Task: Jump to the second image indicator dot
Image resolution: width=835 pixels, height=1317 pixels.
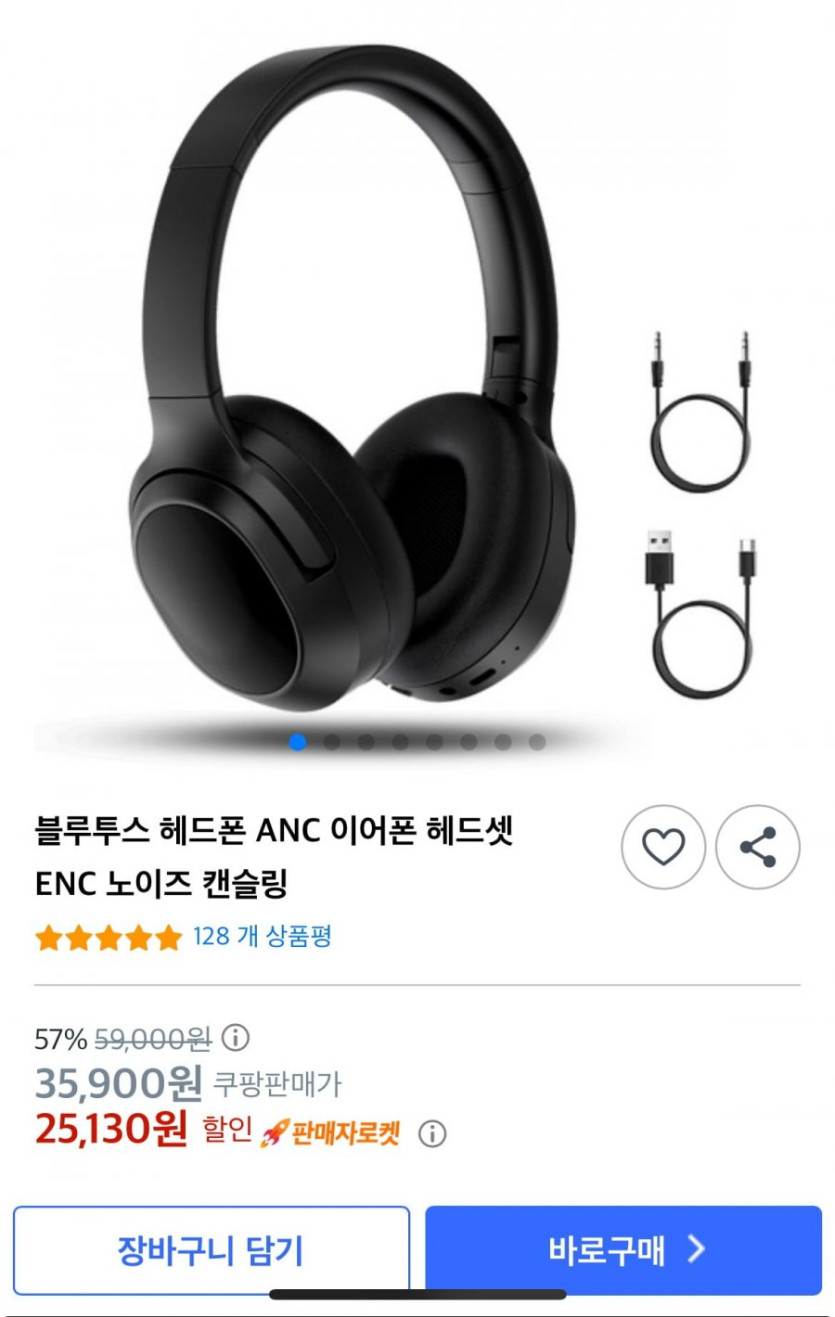Action: pyautogui.click(x=332, y=742)
